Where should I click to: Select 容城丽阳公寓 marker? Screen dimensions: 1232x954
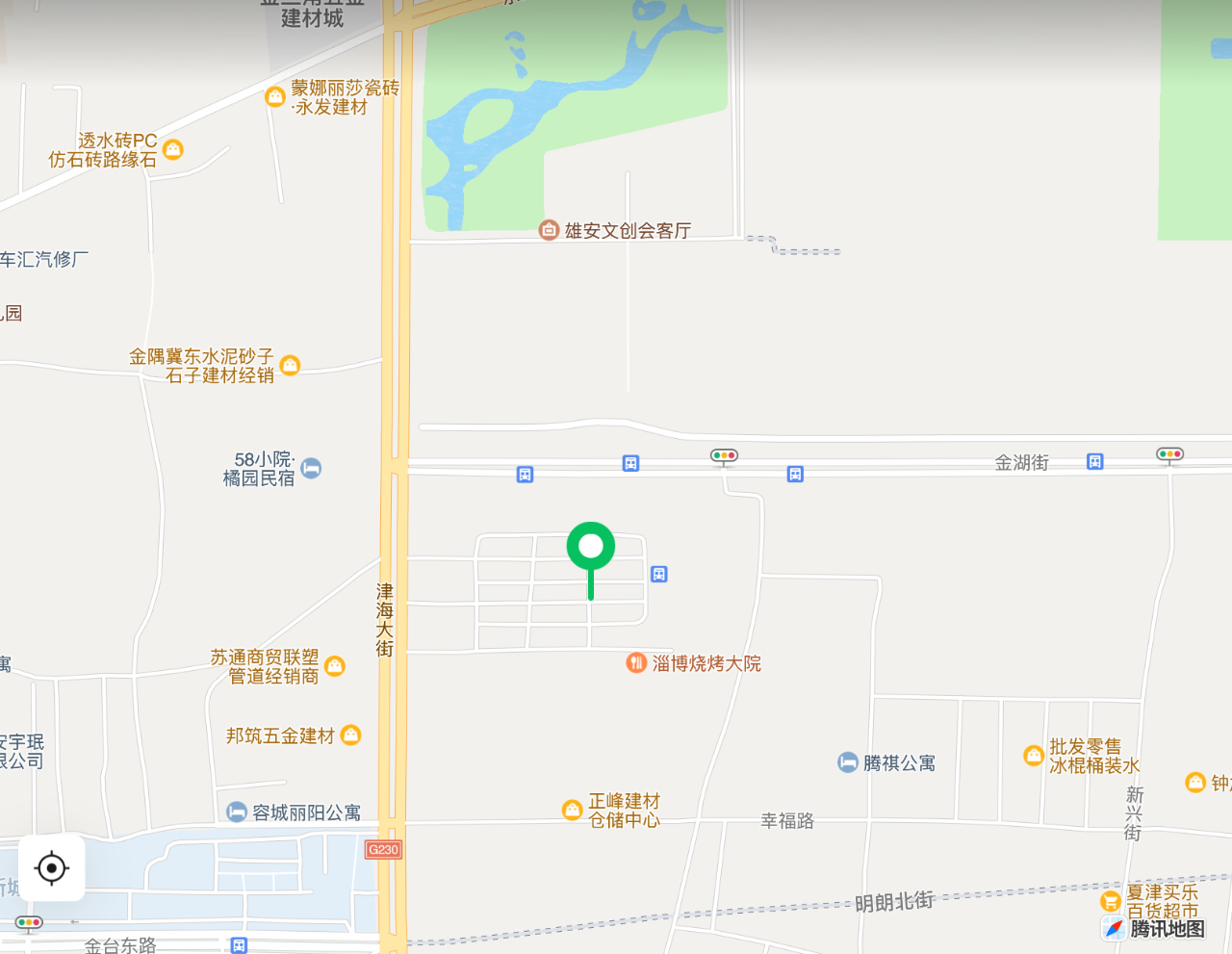237,812
